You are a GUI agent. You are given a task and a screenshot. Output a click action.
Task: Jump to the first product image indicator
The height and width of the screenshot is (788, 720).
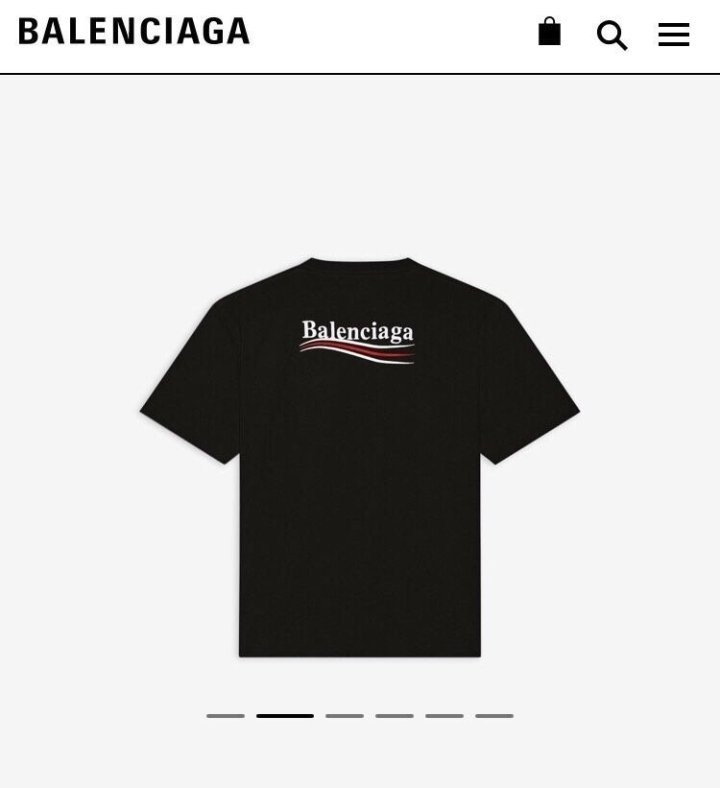[x=225, y=716]
